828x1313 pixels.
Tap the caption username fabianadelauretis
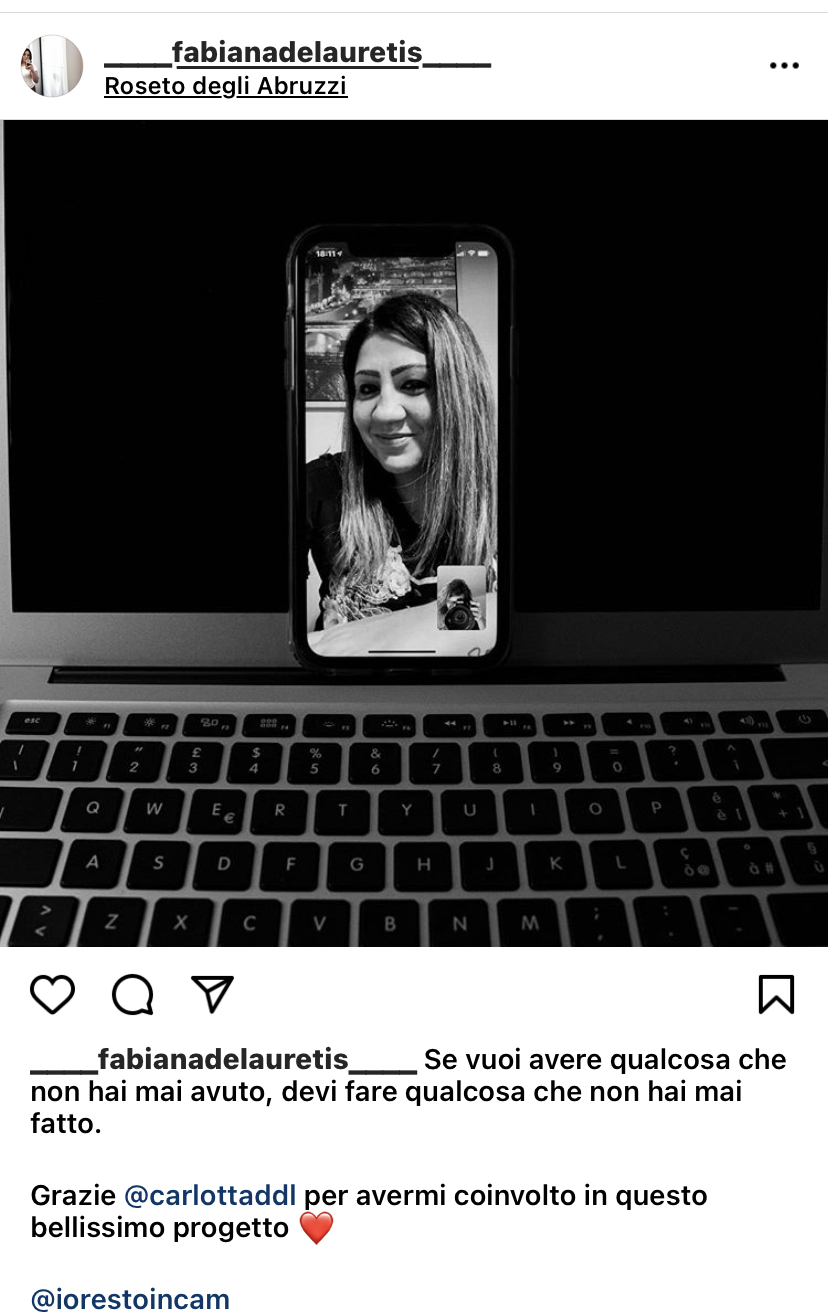tap(223, 1059)
